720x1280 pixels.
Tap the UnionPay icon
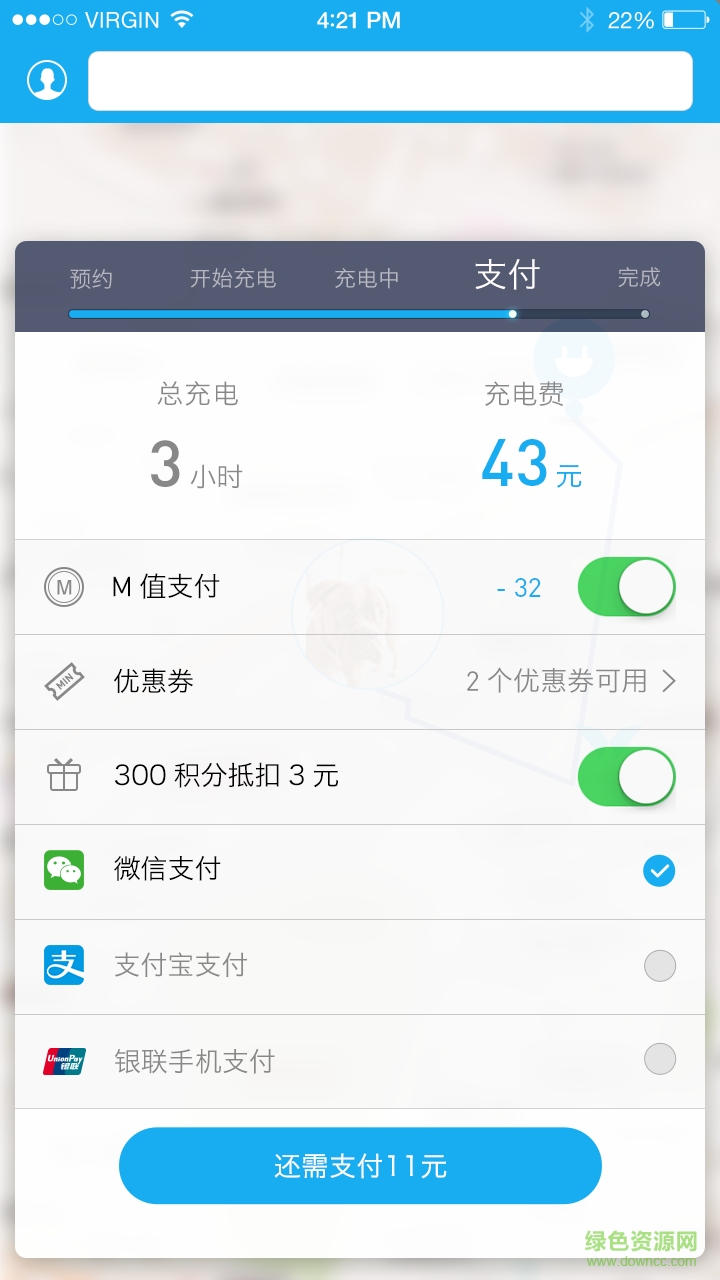coord(64,1058)
